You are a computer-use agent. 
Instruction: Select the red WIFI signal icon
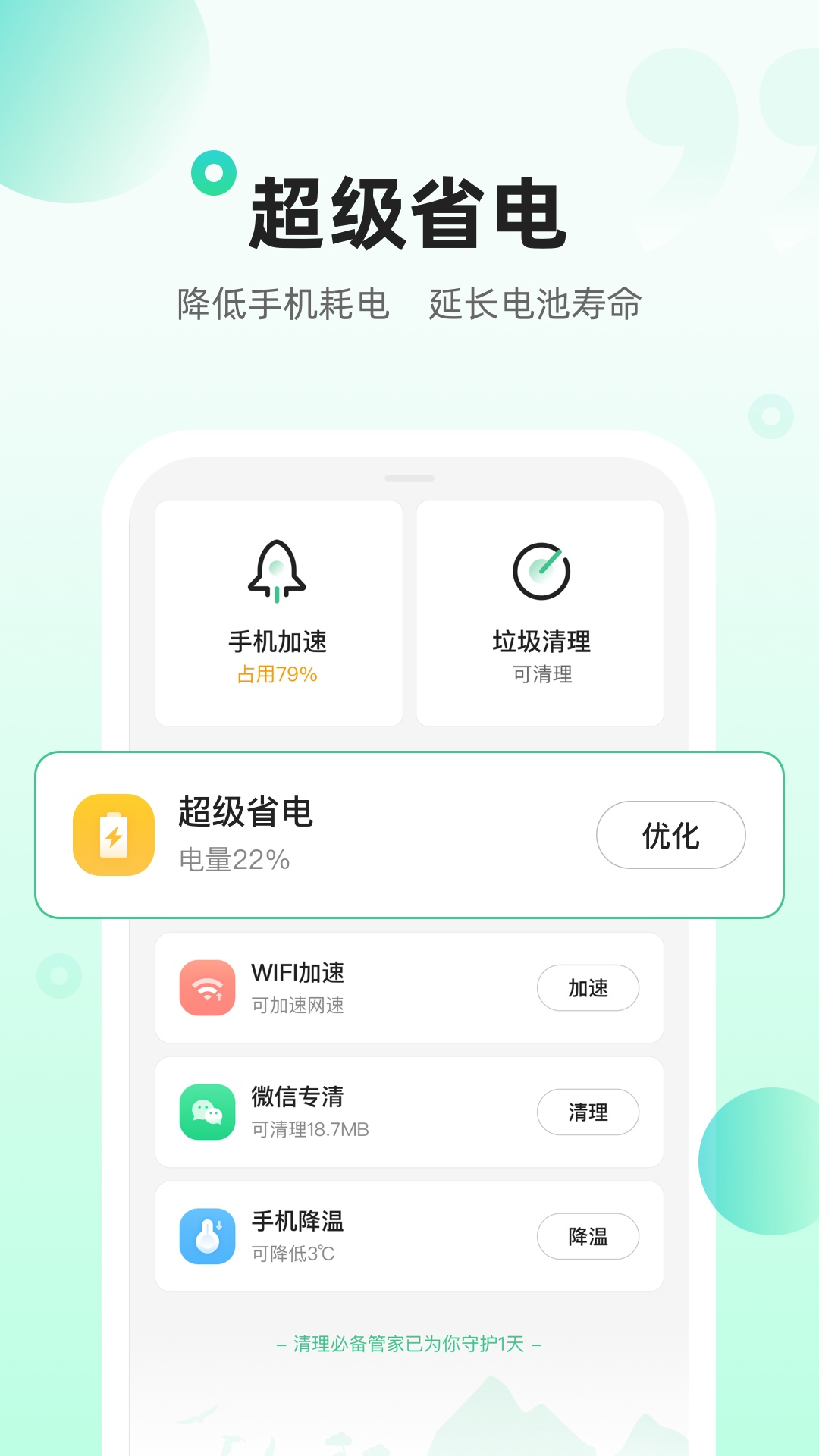(x=206, y=987)
